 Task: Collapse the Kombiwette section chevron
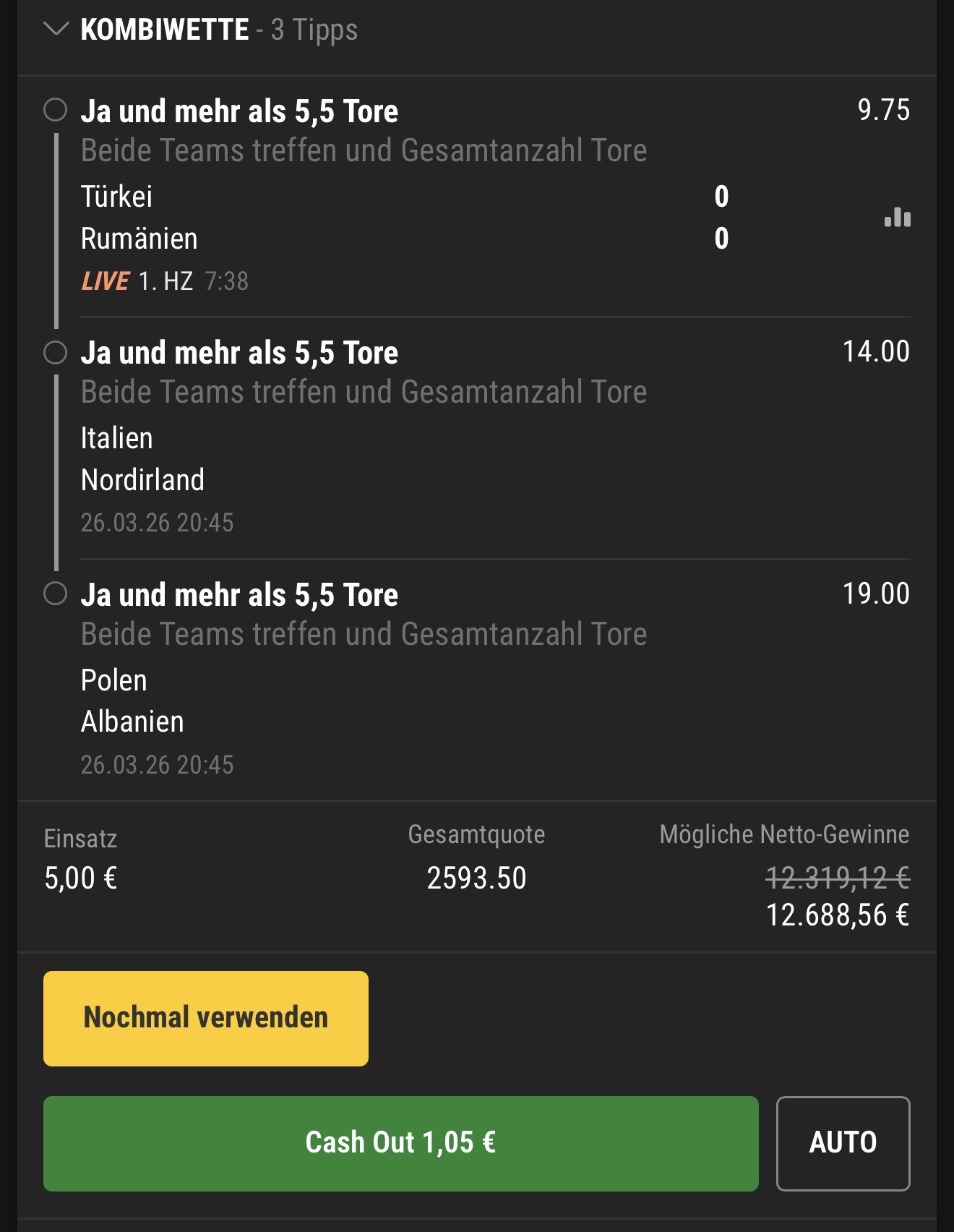click(x=56, y=30)
